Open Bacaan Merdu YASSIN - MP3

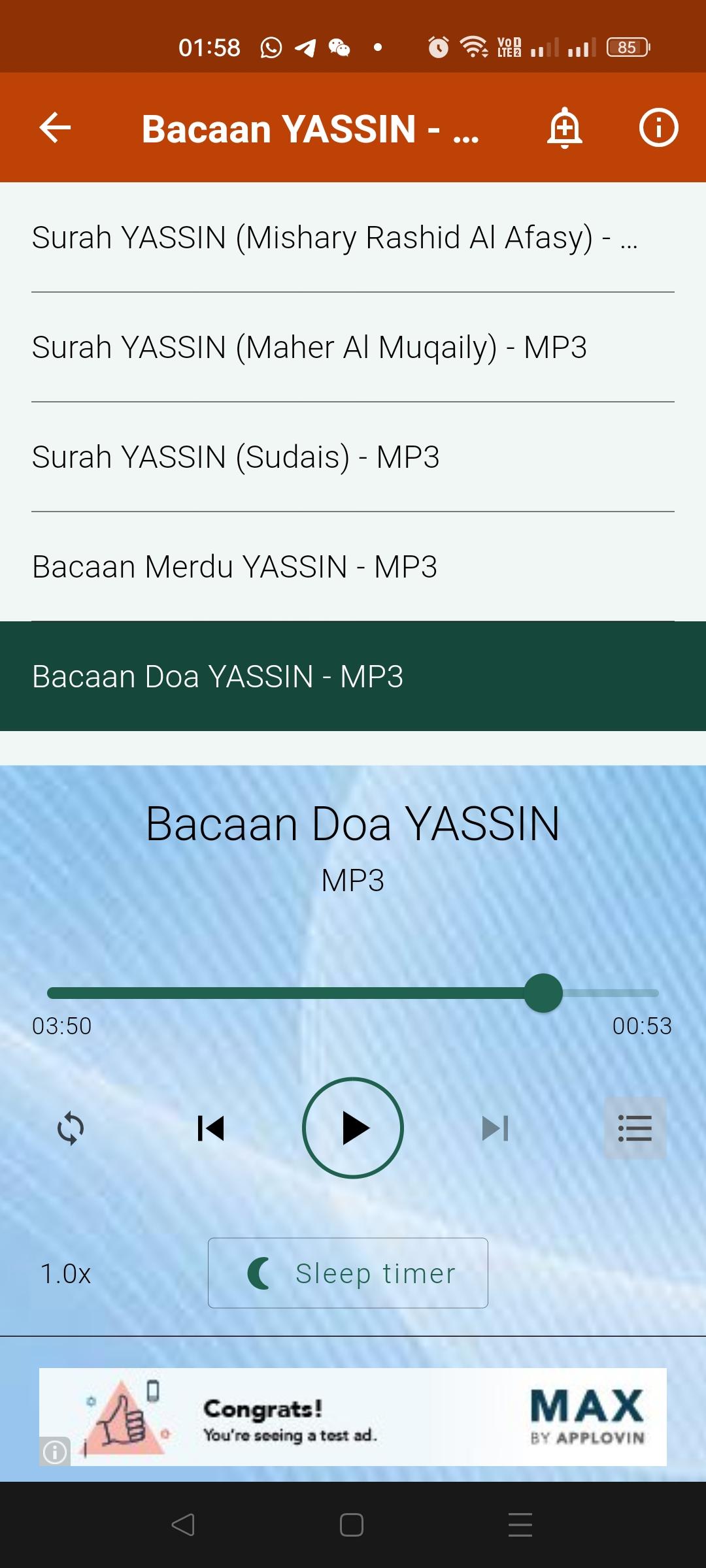[353, 566]
